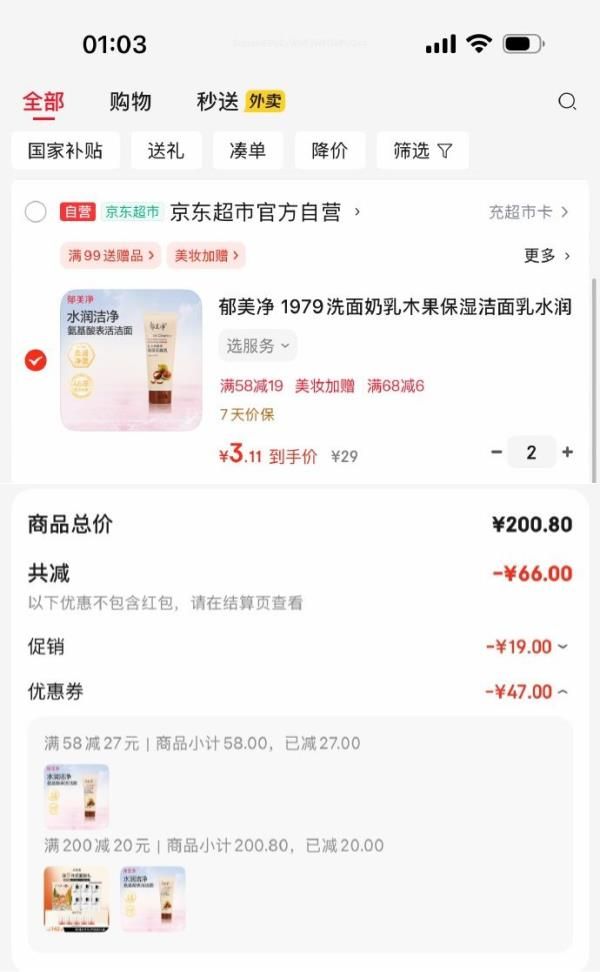Increase the 郁美净 item quantity
The image size is (600, 972).
[x=567, y=452]
